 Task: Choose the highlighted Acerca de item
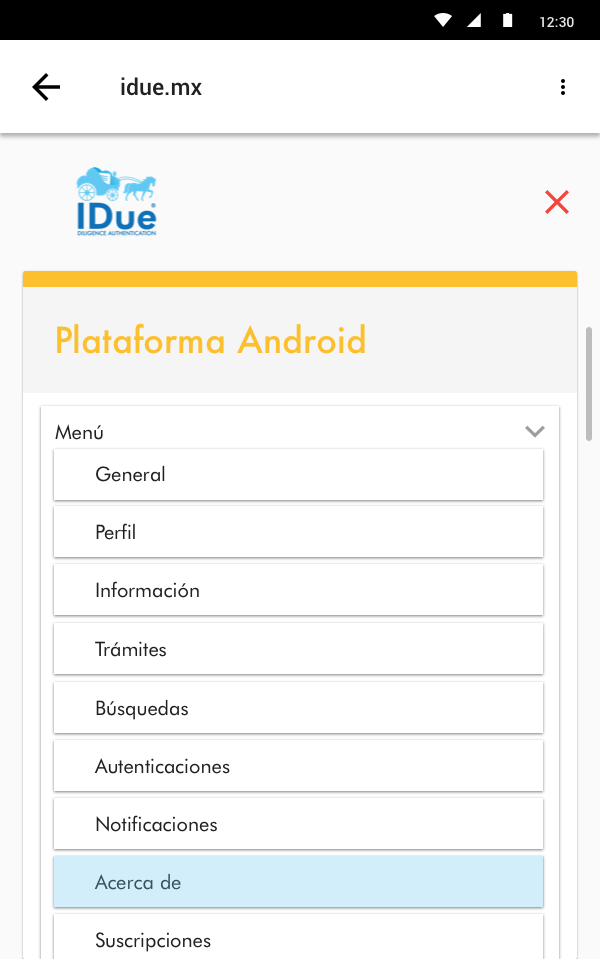click(298, 883)
